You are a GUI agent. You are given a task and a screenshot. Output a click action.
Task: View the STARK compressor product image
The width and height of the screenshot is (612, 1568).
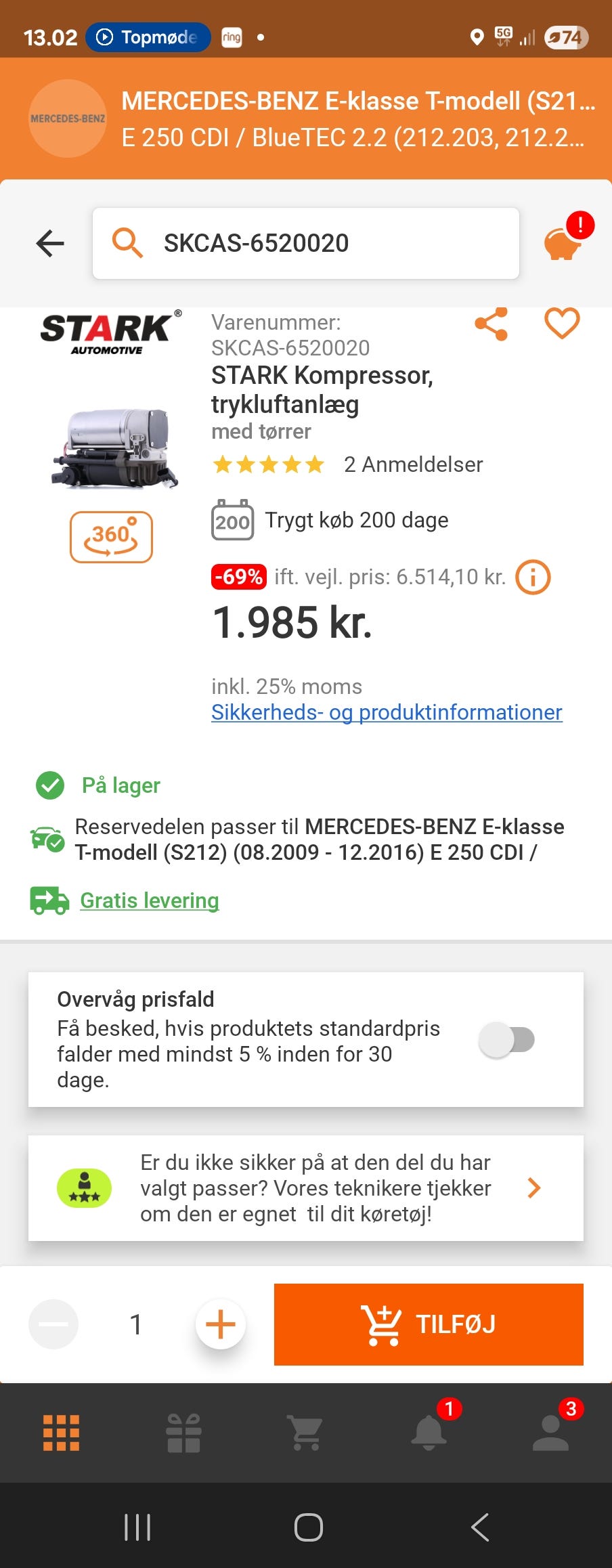[115, 447]
